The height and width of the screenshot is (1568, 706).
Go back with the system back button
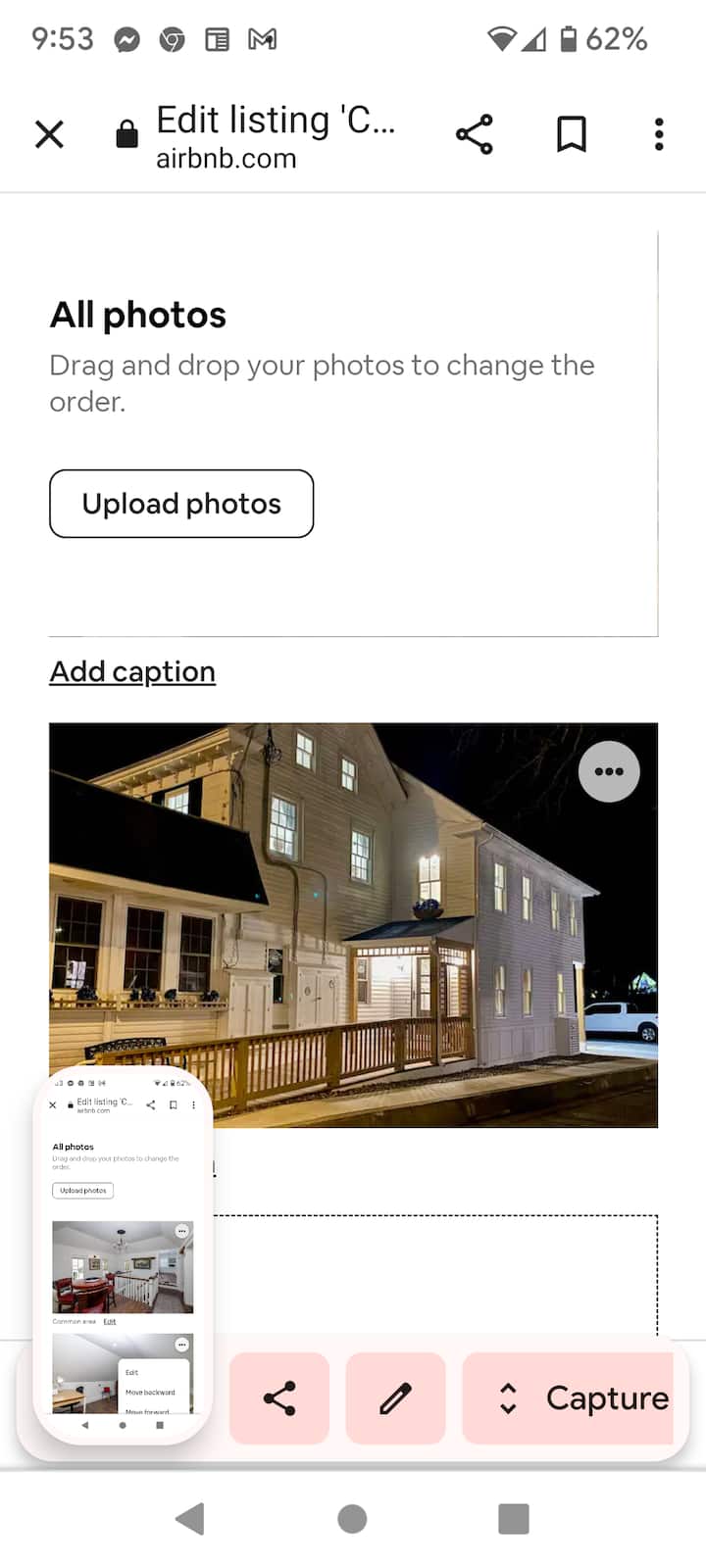click(x=189, y=1519)
